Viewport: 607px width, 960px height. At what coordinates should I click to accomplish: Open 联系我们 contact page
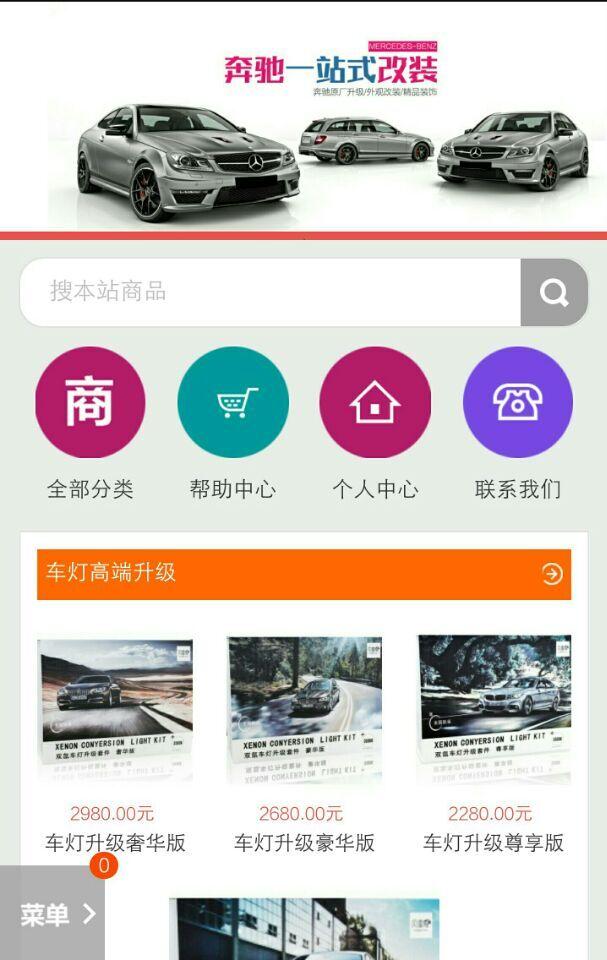click(x=517, y=402)
